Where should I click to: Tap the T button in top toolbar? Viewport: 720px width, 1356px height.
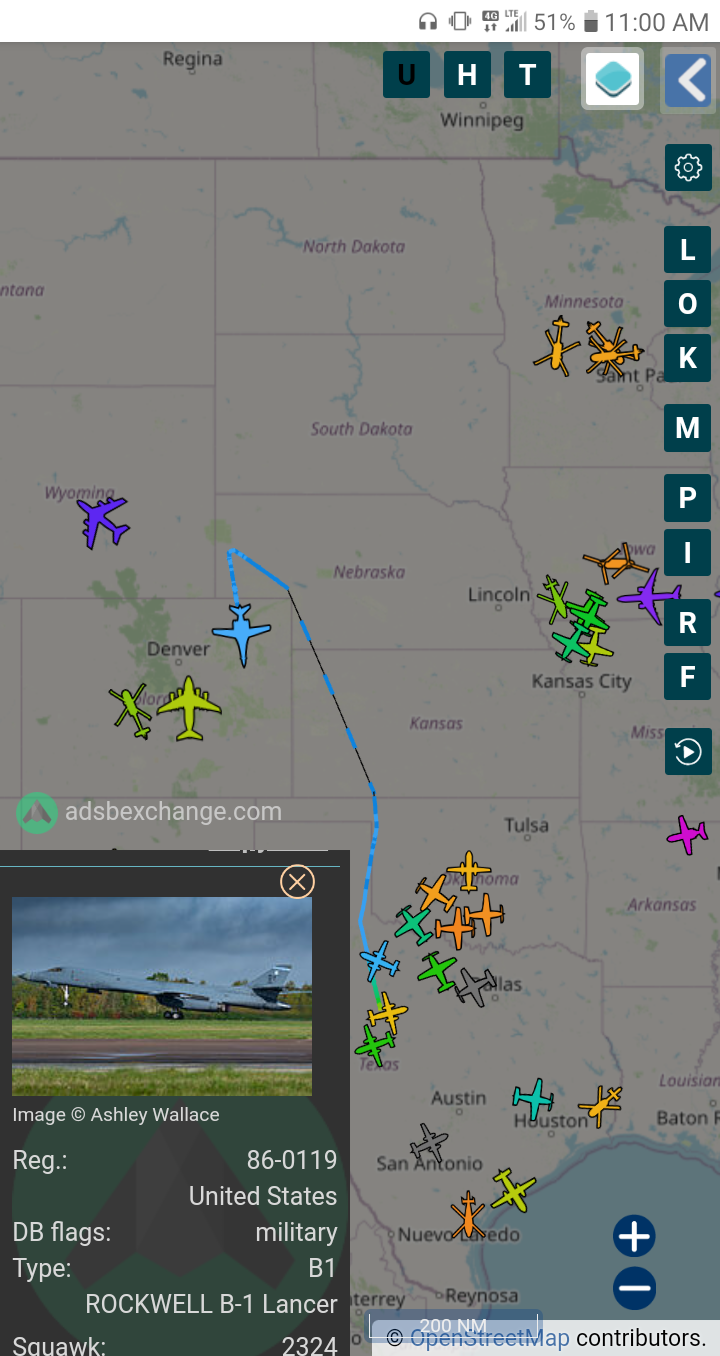(x=527, y=75)
